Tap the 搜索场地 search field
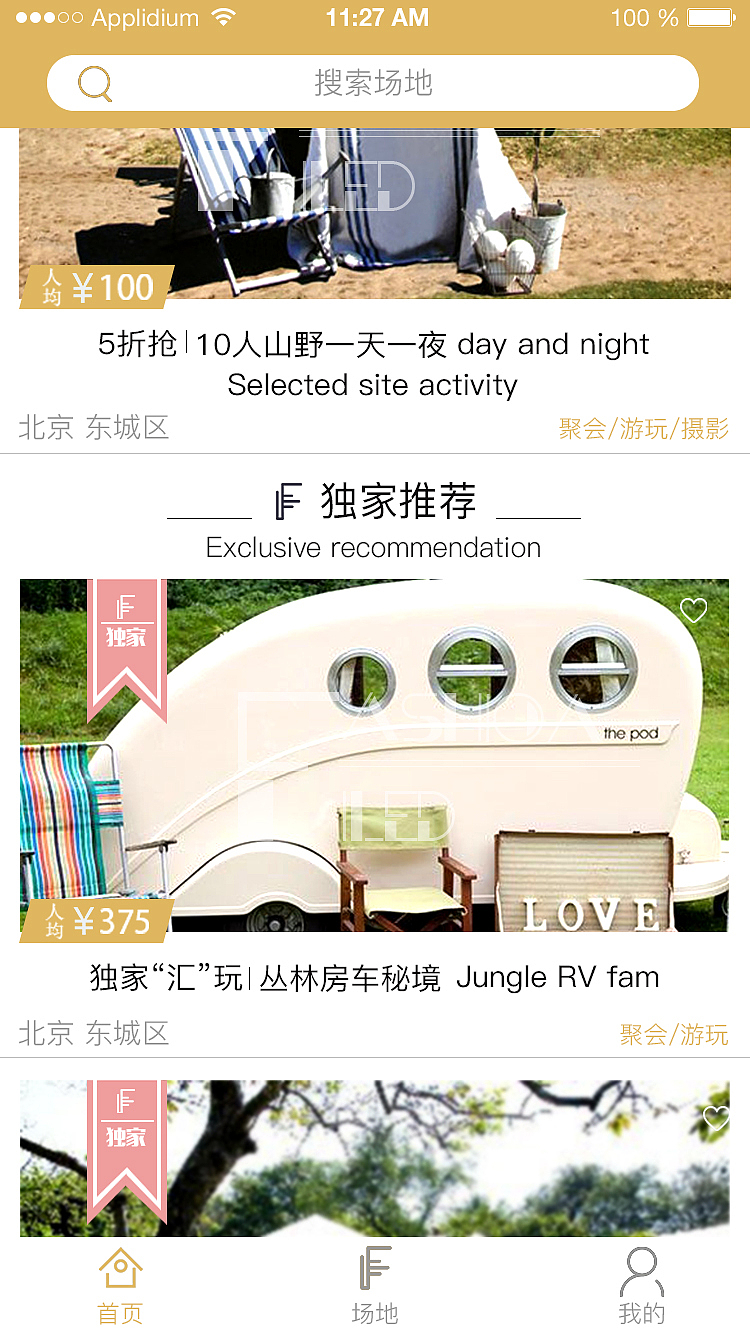This screenshot has width=750, height=1334. pos(373,83)
